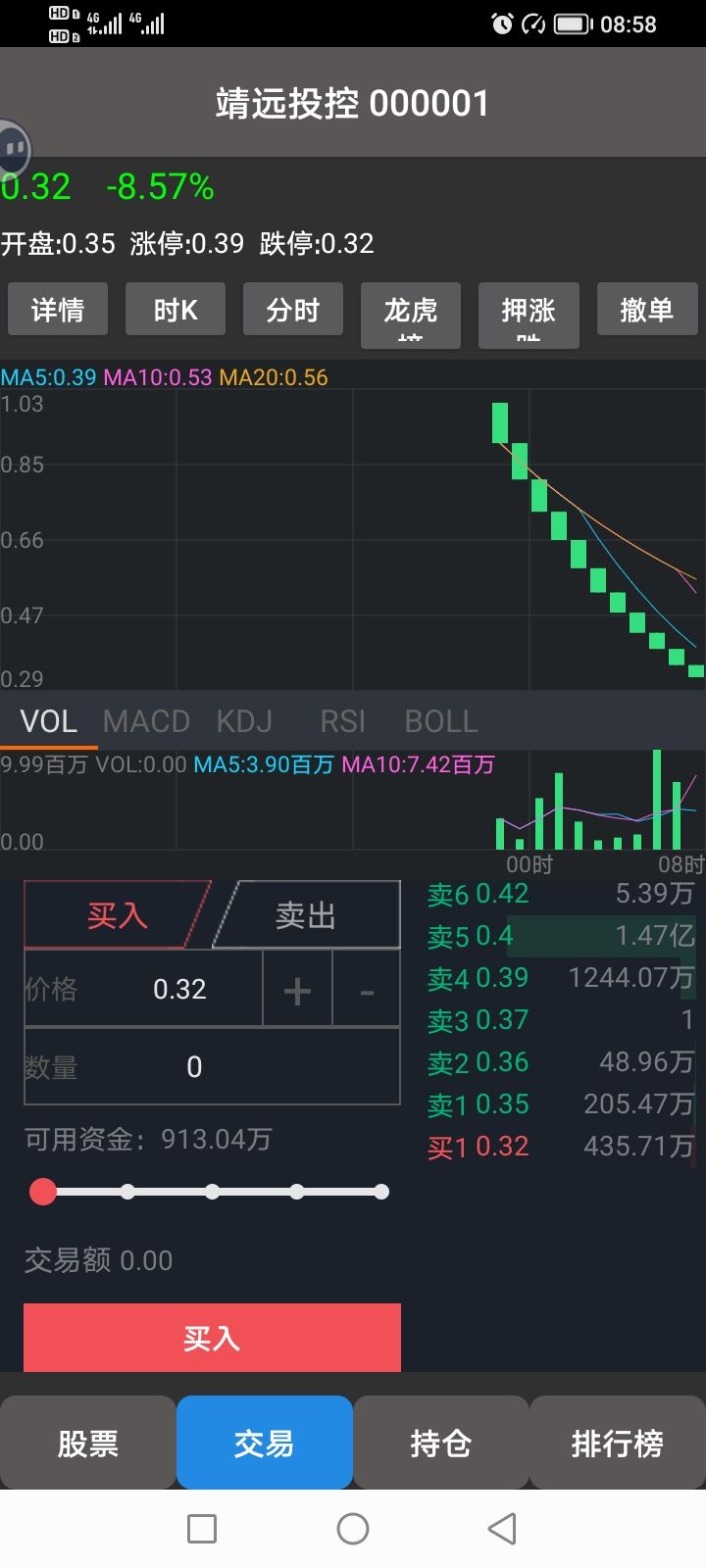
Task: Show the 分时 intraday chart
Action: [293, 311]
